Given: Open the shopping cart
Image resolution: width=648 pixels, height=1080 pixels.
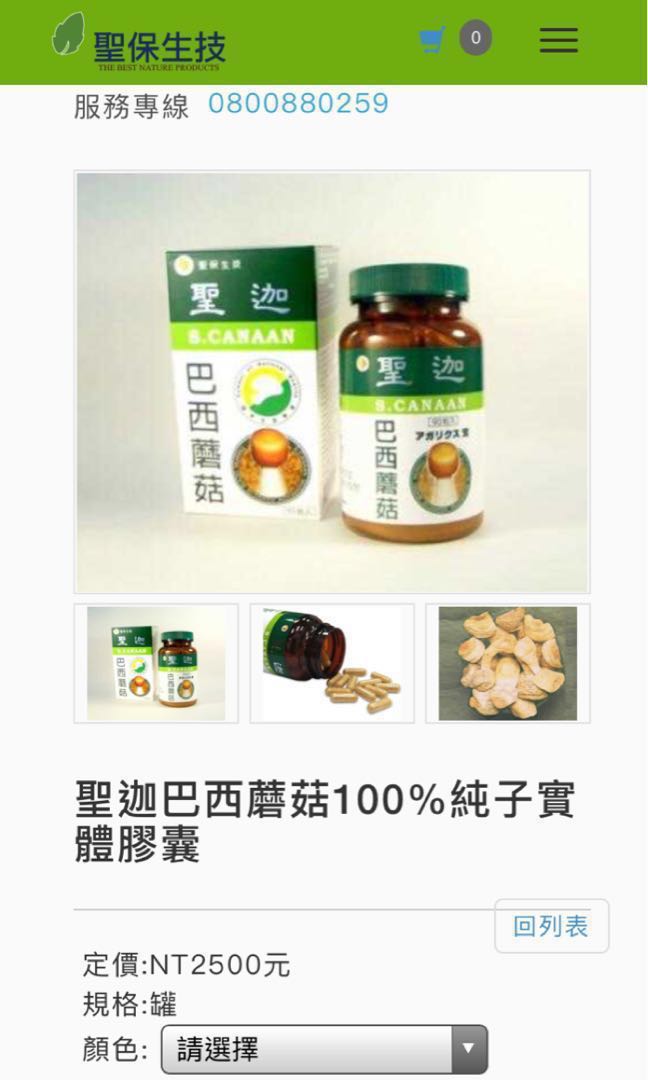Looking at the screenshot, I should [x=432, y=39].
